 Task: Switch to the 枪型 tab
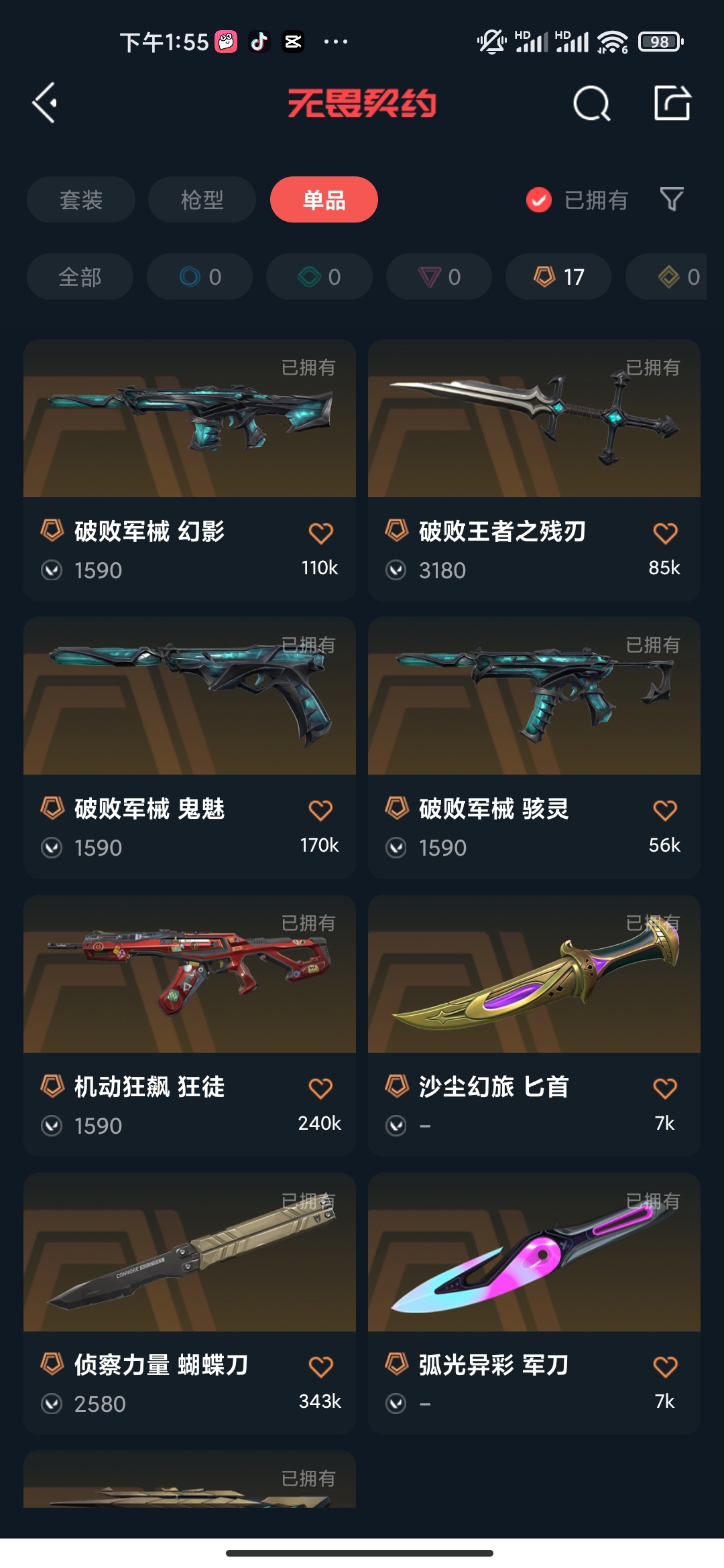202,200
